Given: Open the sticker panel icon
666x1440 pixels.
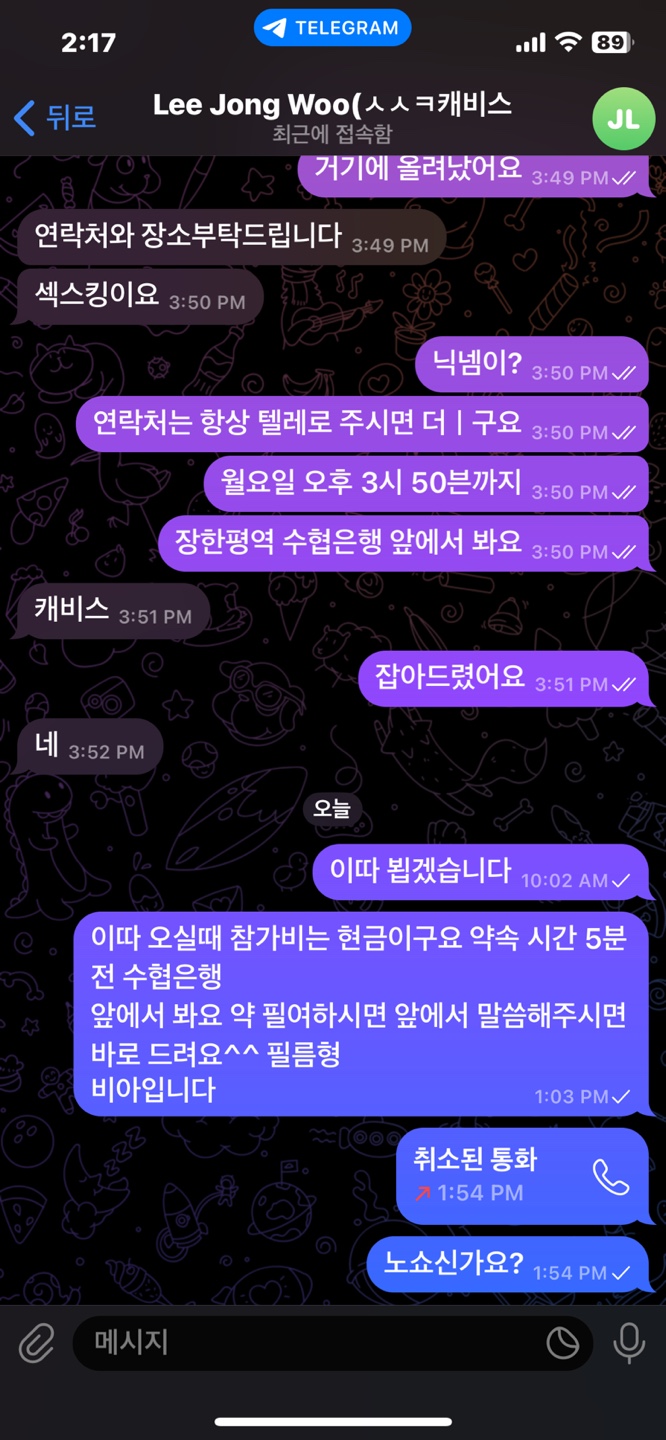Looking at the screenshot, I should (563, 1343).
